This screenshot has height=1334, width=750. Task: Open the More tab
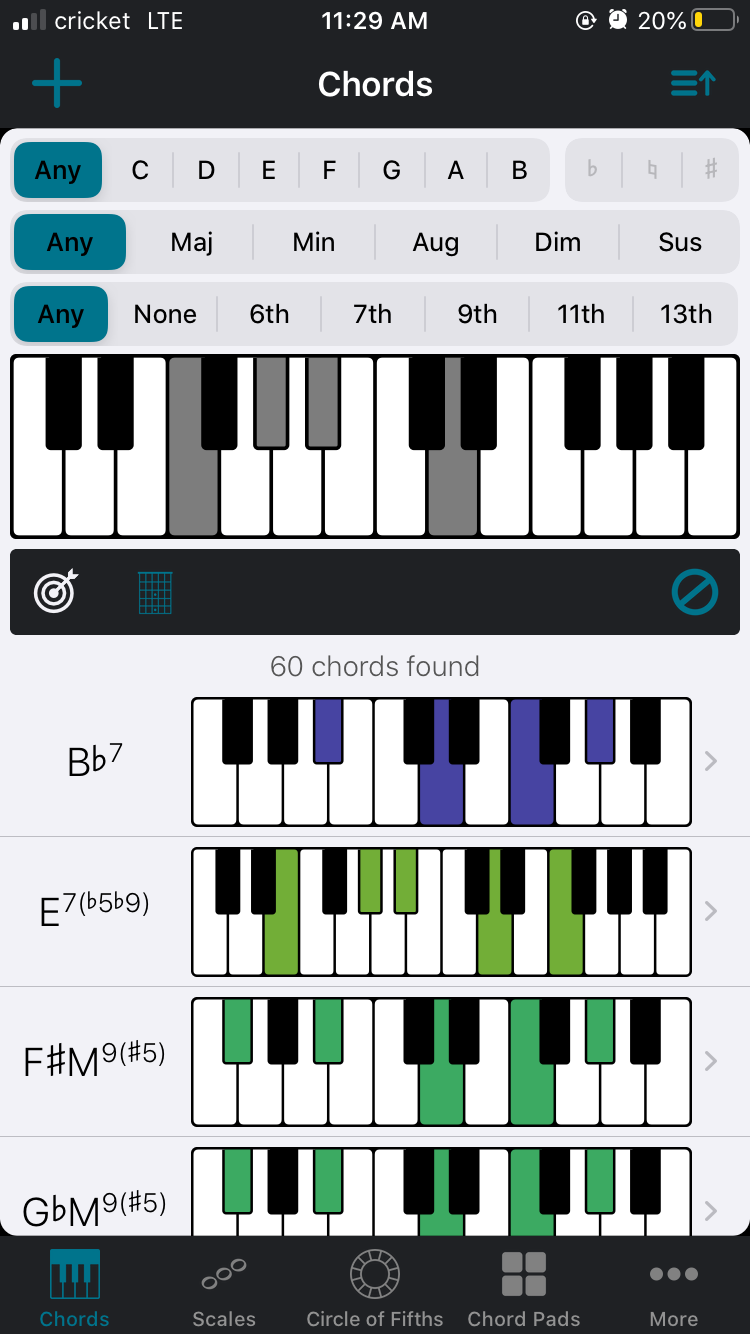coord(674,1289)
